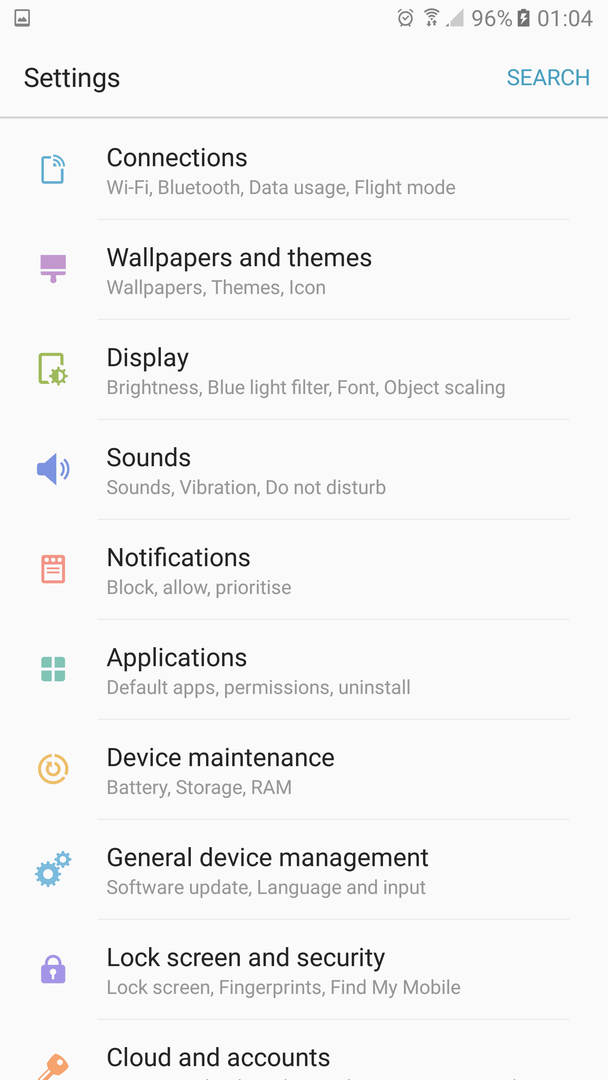Open Sounds settings
This screenshot has height=1080, width=608.
[x=304, y=470]
